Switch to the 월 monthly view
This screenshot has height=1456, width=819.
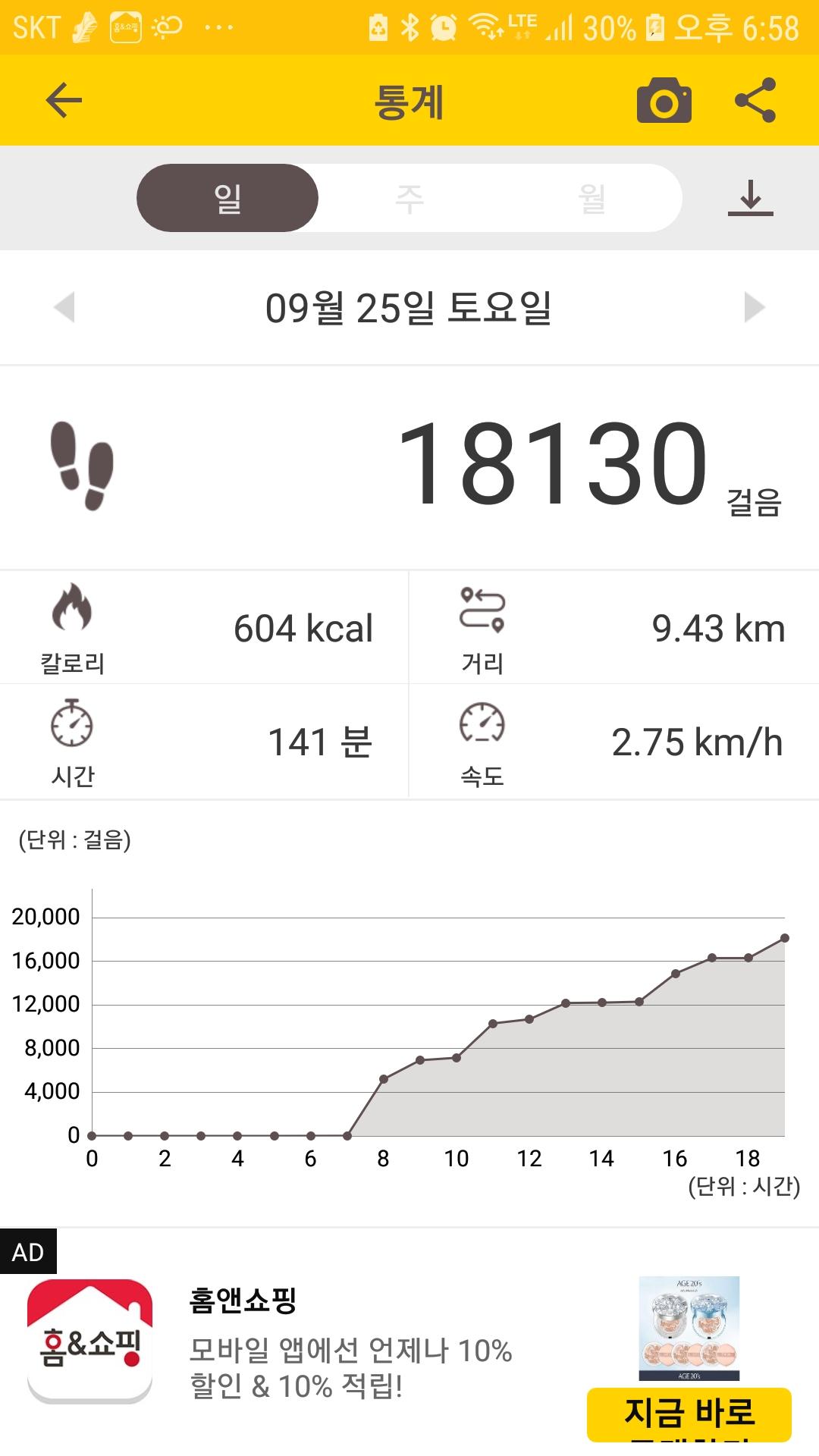(591, 198)
